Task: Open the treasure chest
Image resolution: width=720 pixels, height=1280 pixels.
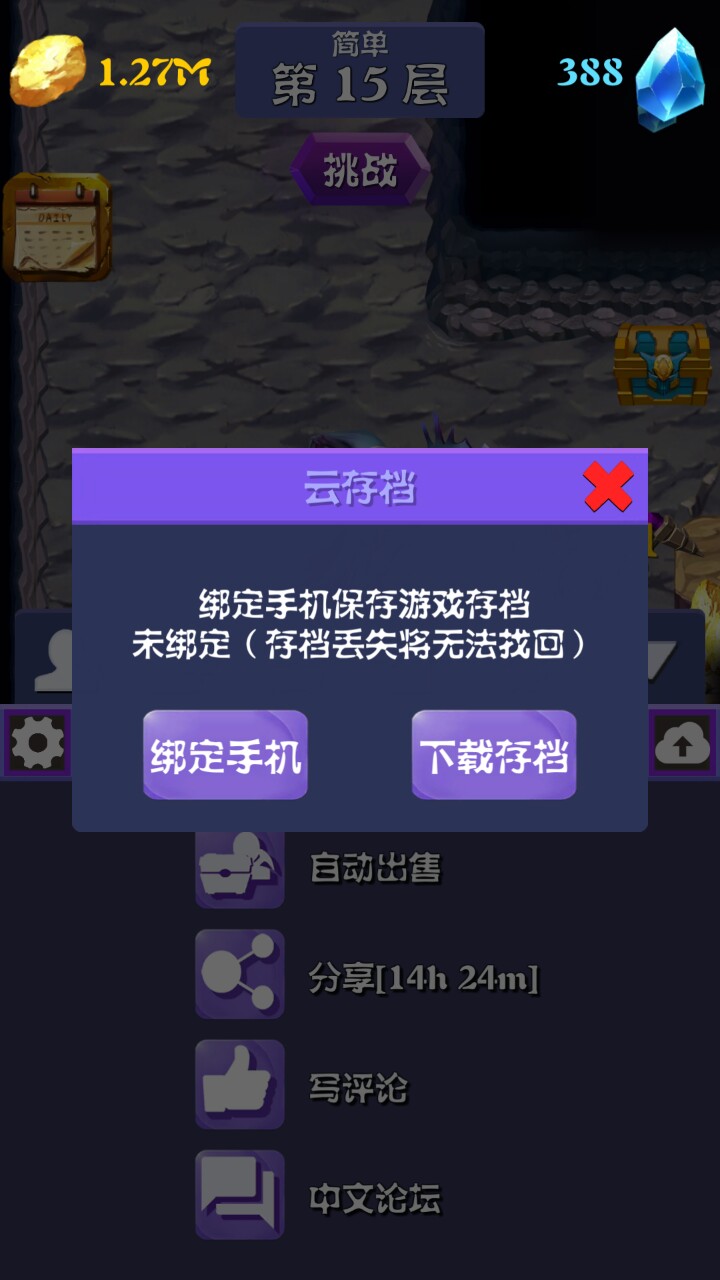Action: coord(662,363)
